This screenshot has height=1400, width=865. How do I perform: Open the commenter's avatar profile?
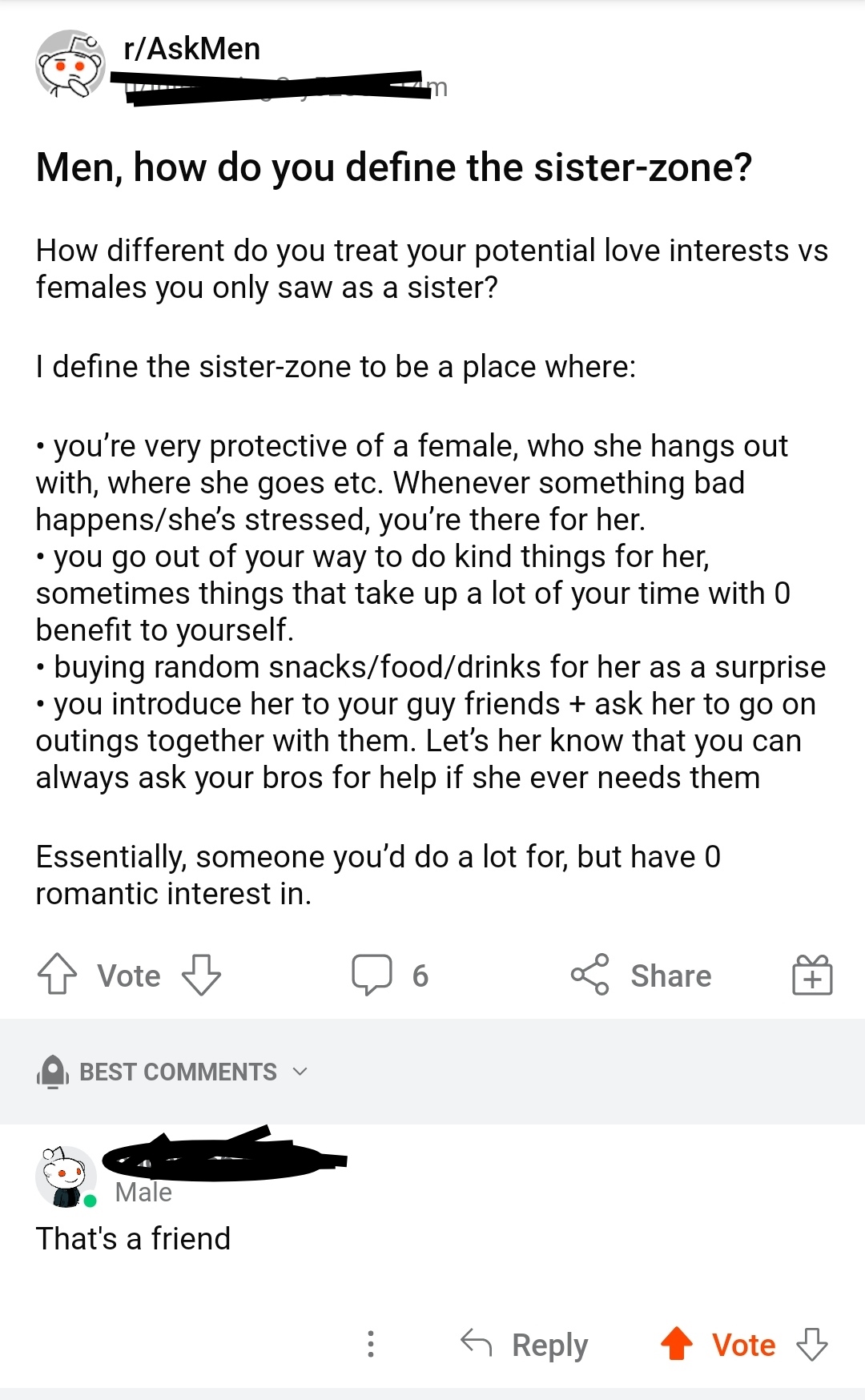click(x=66, y=1177)
